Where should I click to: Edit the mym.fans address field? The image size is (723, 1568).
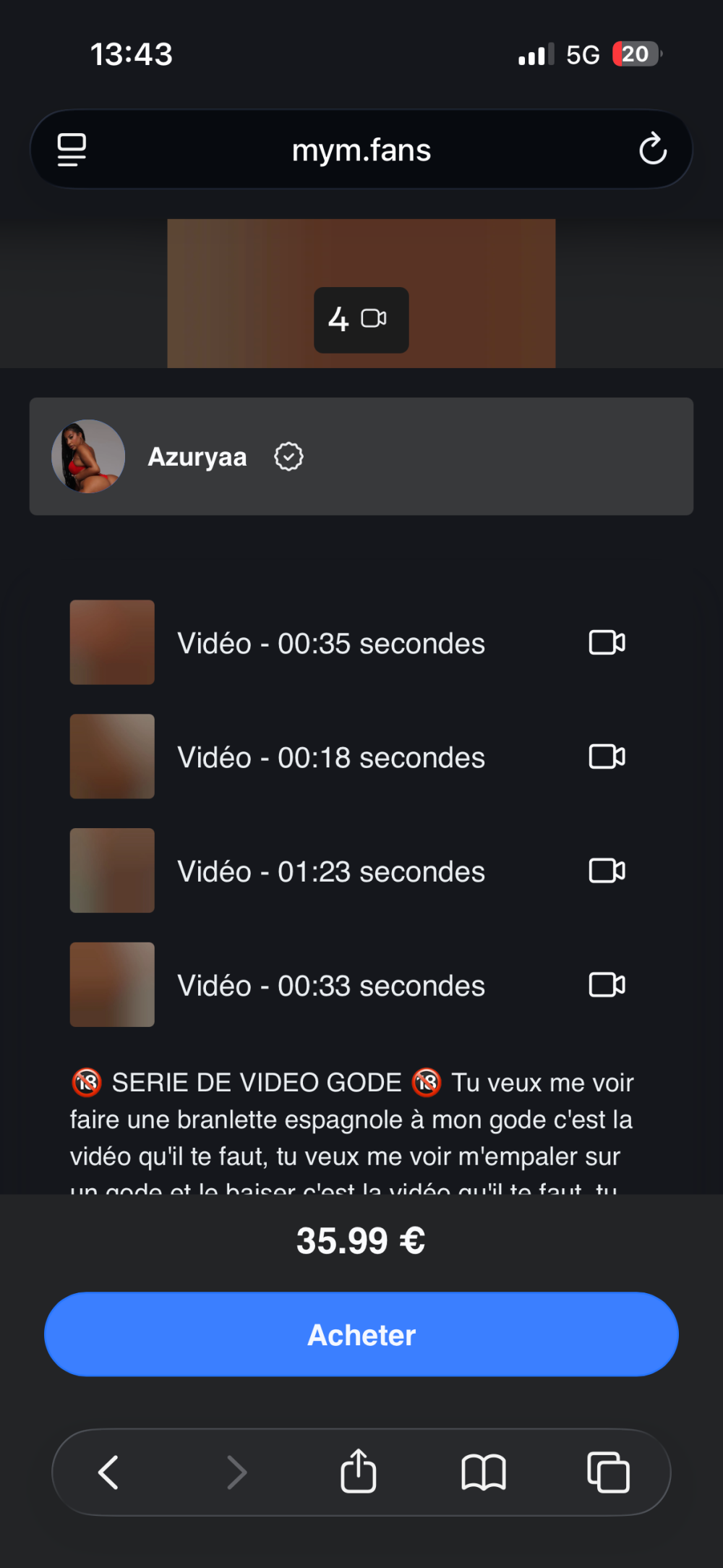point(361,150)
